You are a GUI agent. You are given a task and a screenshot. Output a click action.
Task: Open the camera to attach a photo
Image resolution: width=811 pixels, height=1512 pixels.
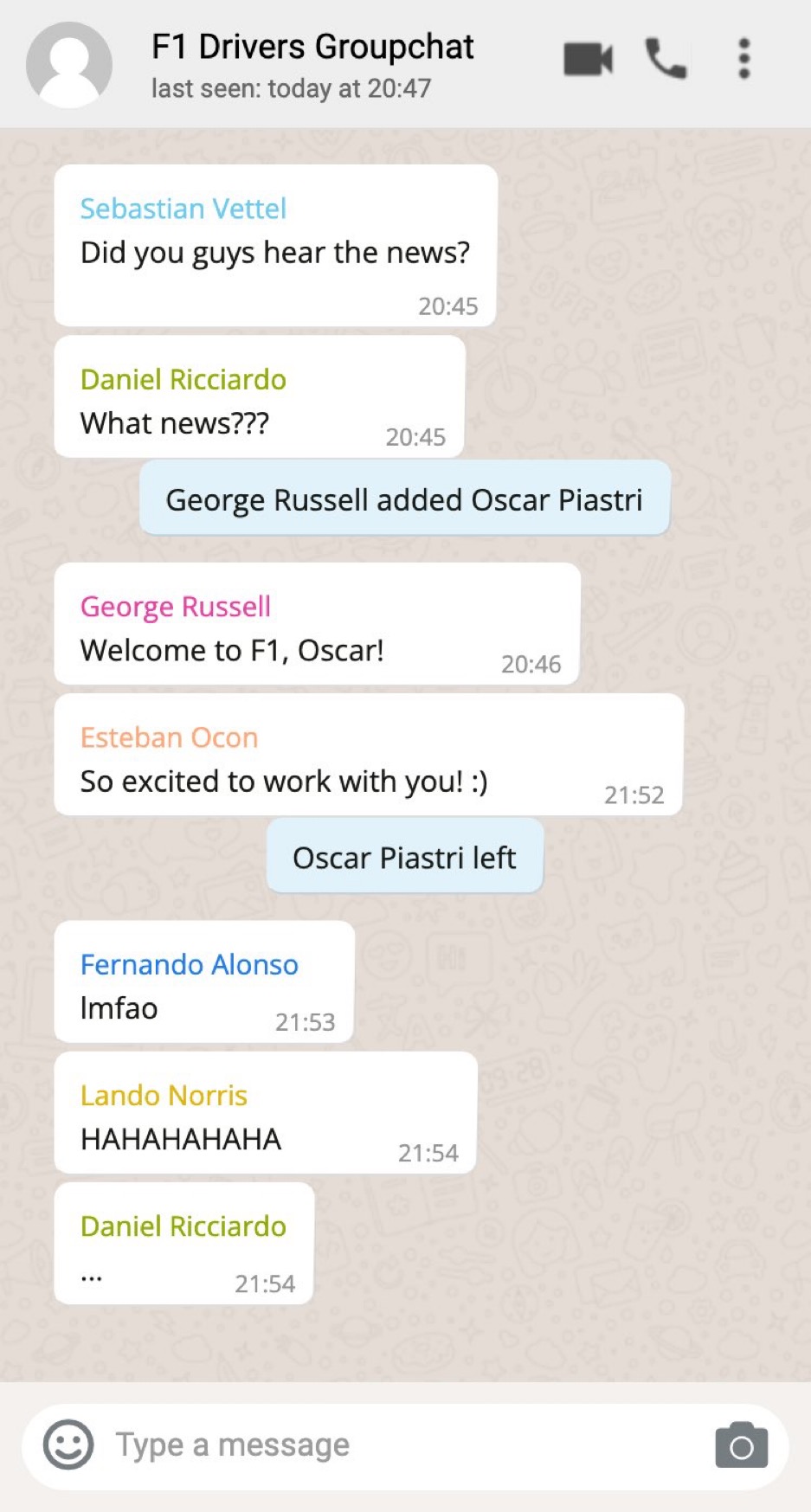pos(741,1444)
